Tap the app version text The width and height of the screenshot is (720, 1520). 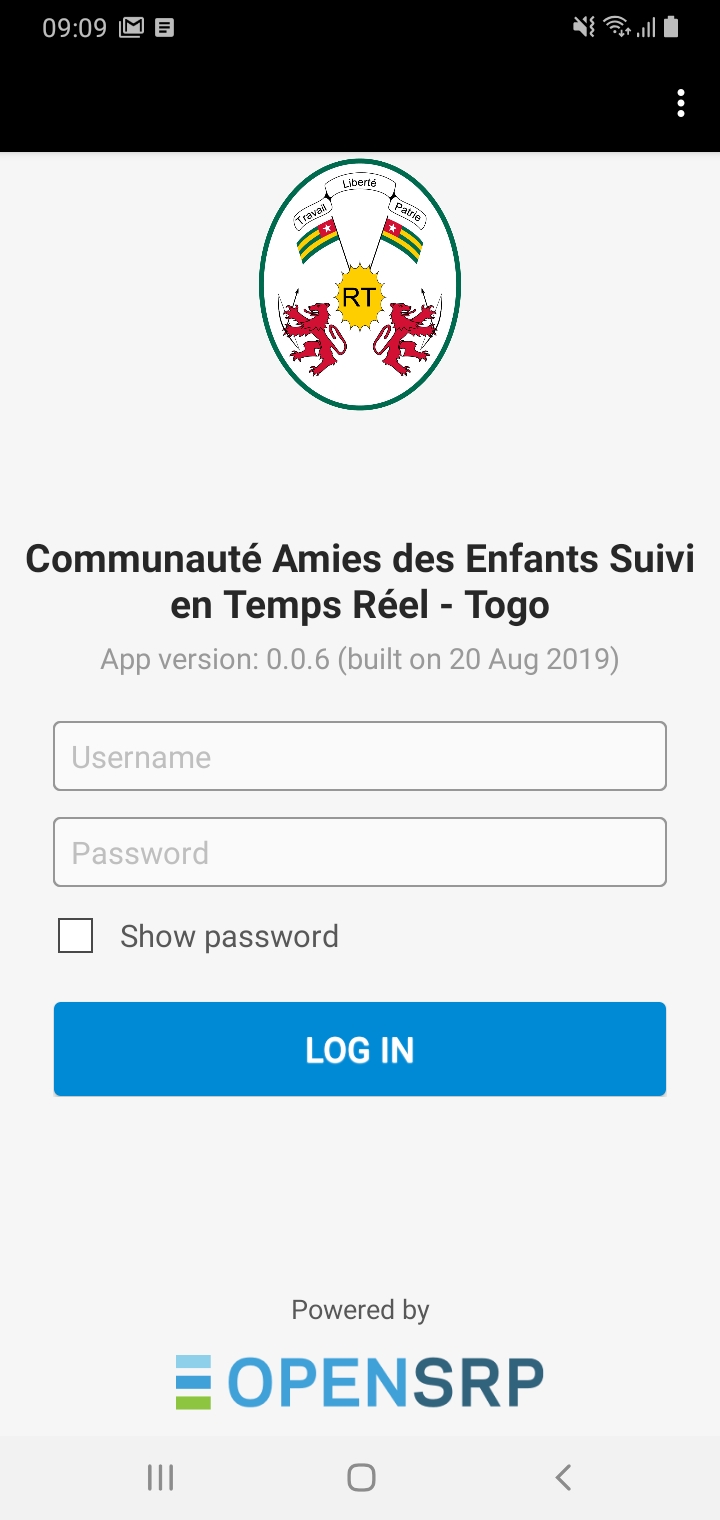pos(360,659)
